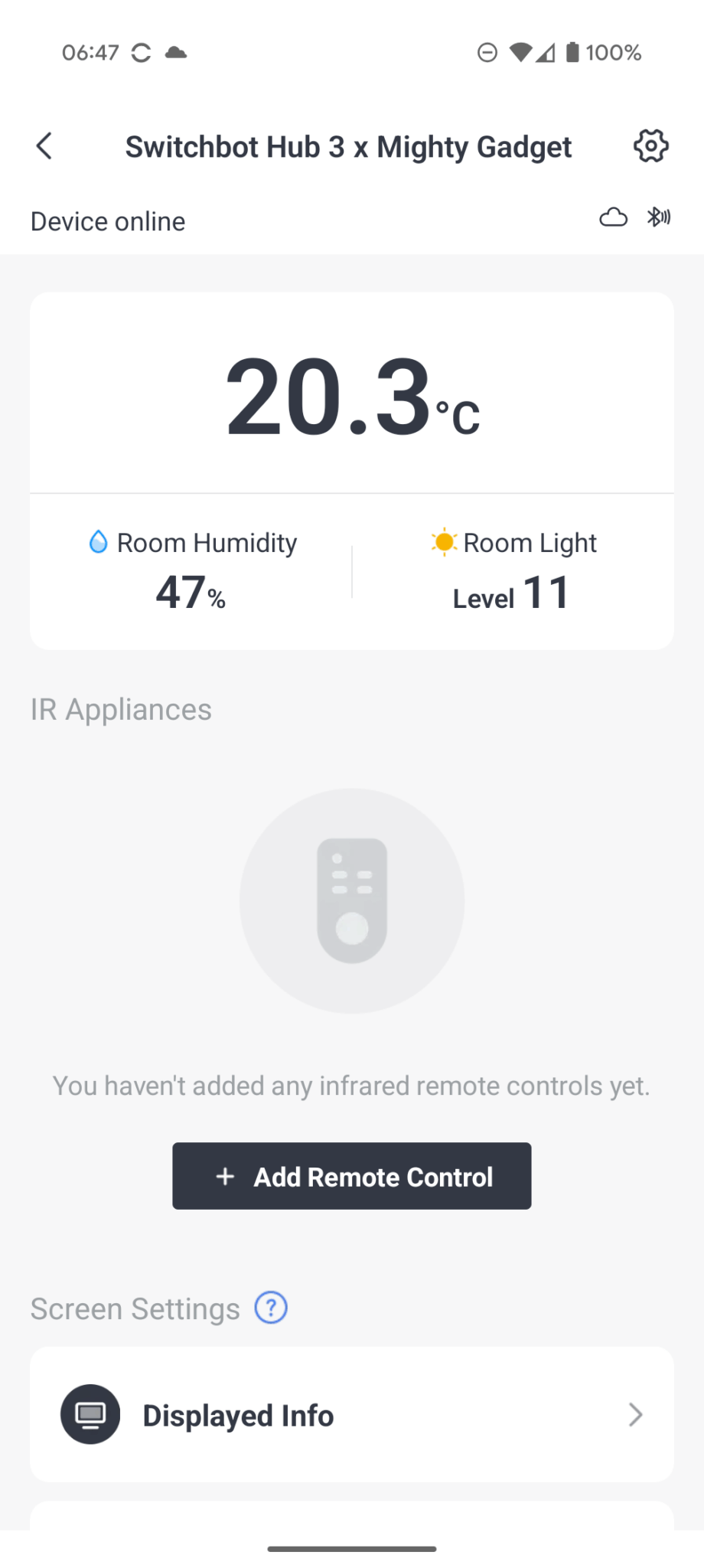Tap Add Remote Control
Image resolution: width=704 pixels, height=1568 pixels.
tap(352, 1176)
